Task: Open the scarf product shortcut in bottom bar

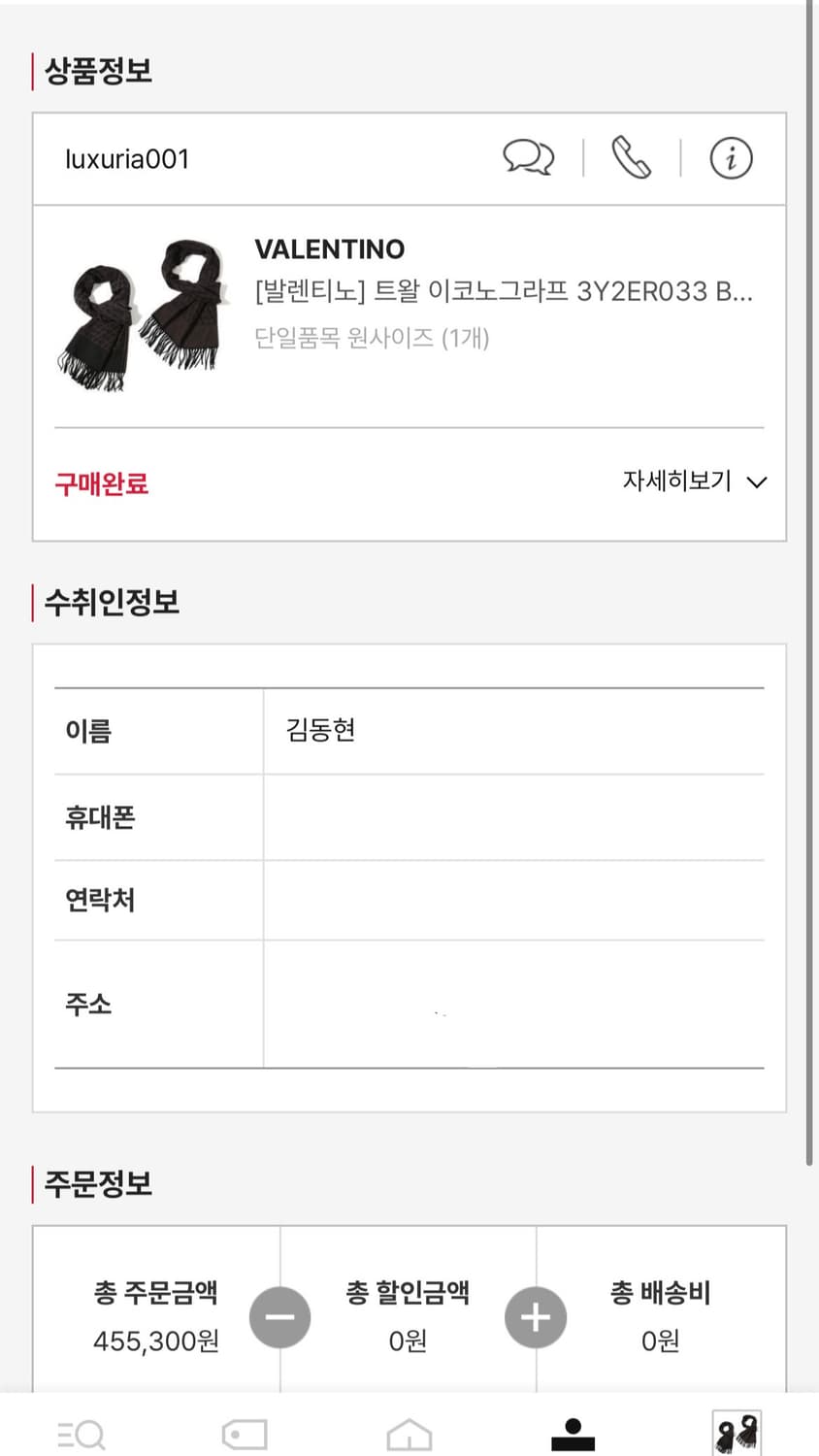Action: (737, 1433)
